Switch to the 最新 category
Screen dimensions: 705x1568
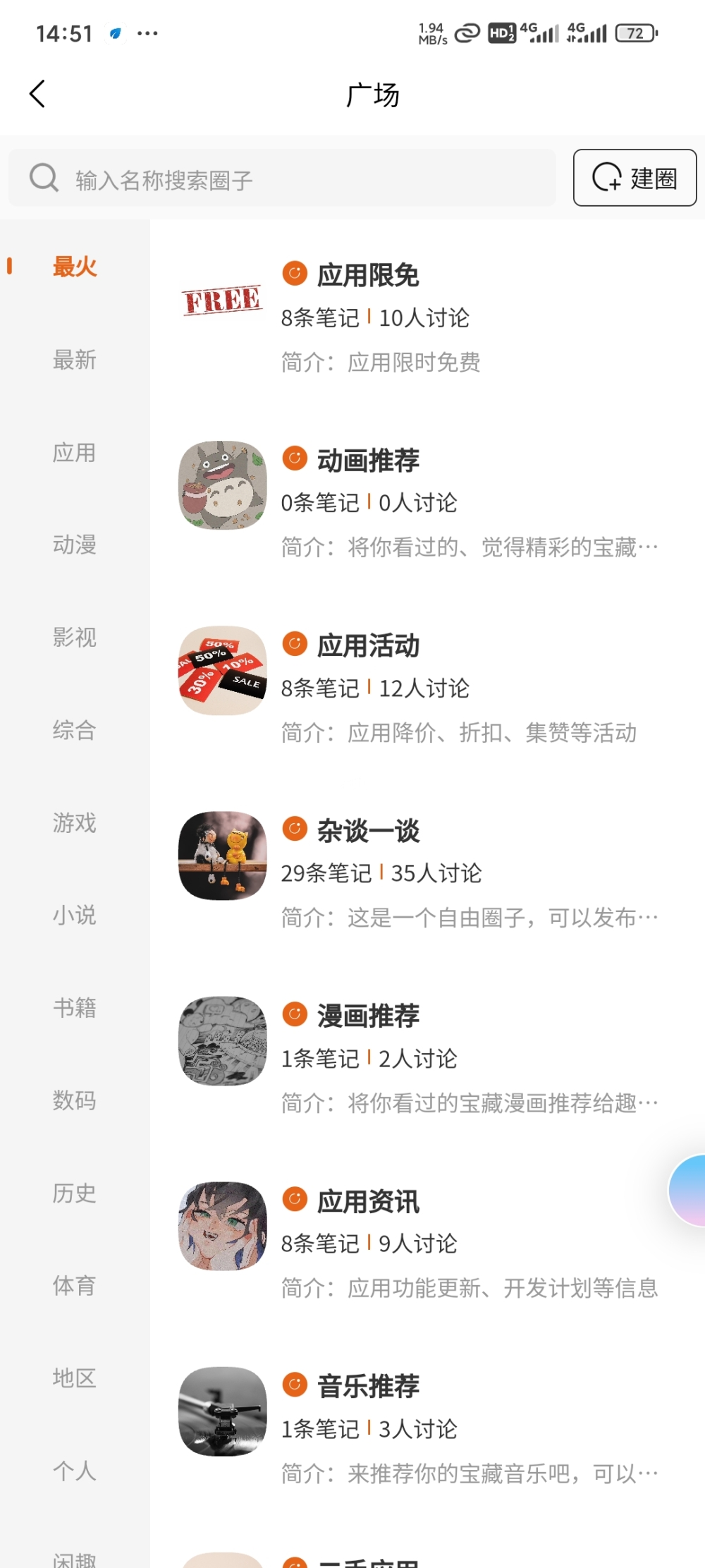tap(74, 360)
